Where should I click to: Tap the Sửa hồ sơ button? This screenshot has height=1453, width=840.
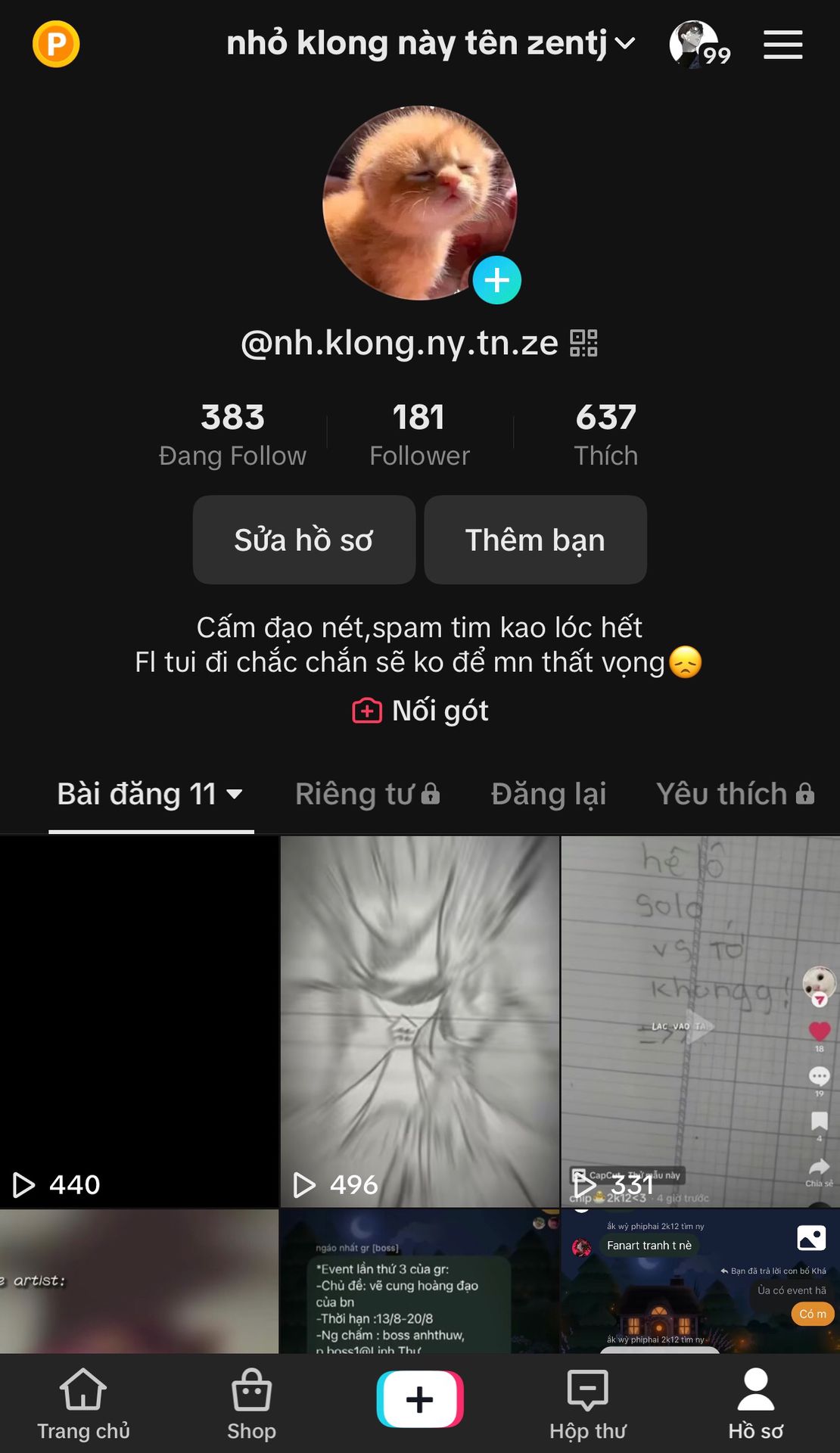304,540
